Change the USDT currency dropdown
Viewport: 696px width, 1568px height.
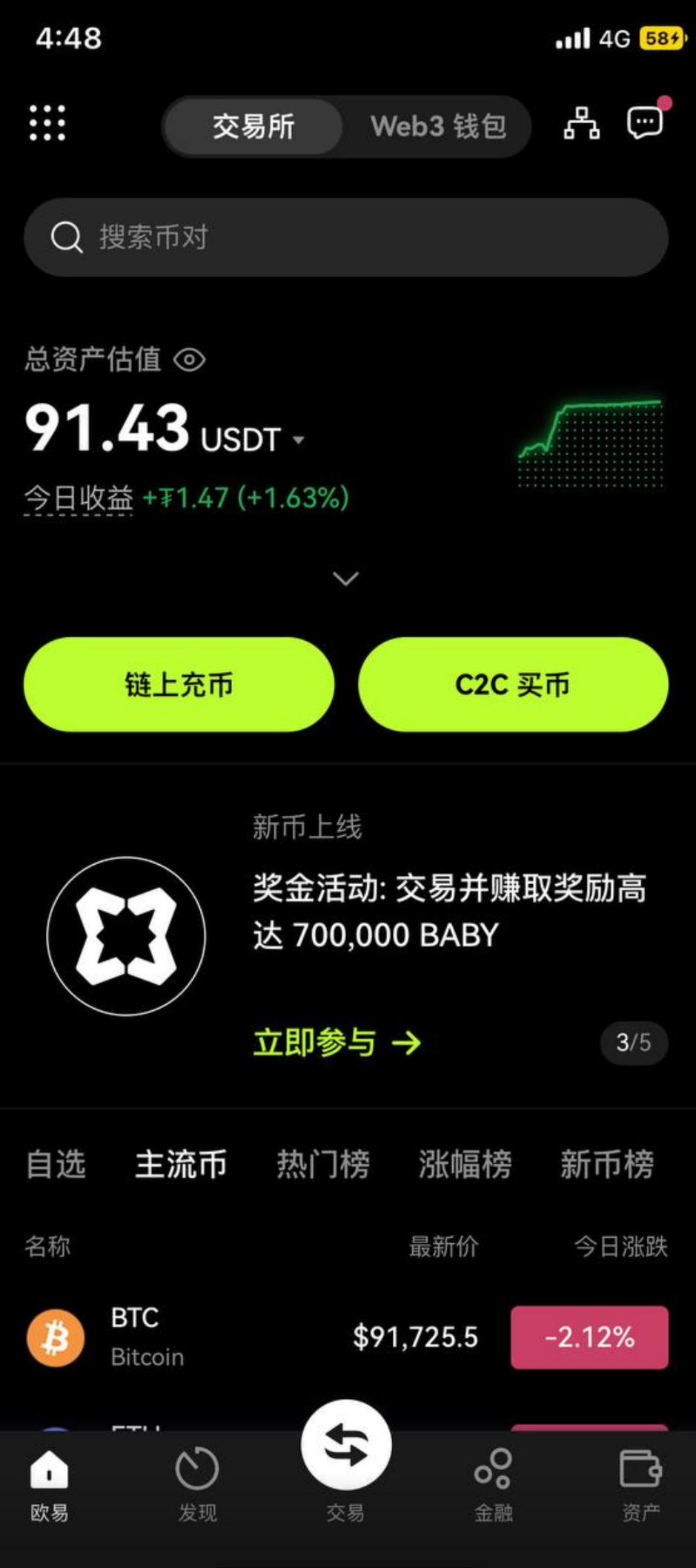coord(253,440)
